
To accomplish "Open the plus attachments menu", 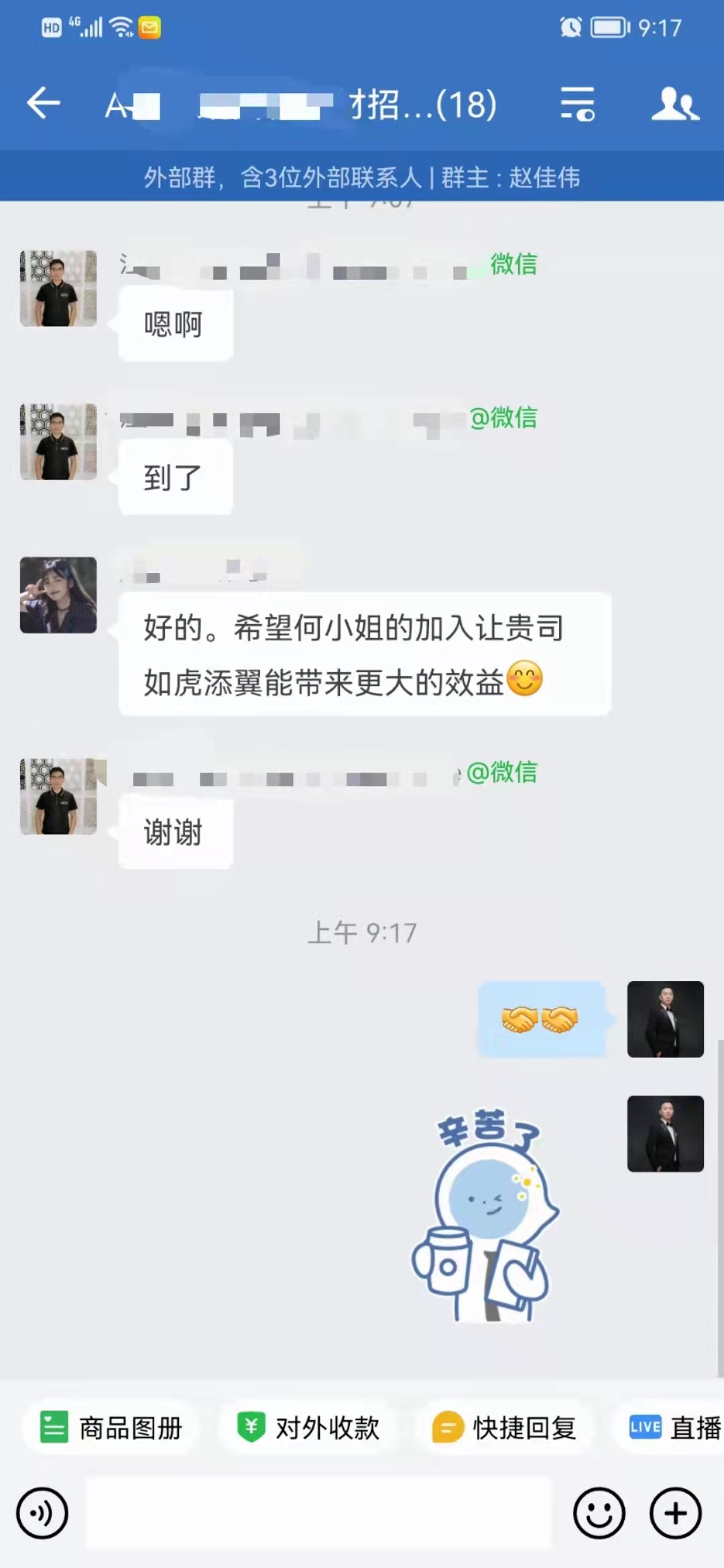I will coord(675,1513).
